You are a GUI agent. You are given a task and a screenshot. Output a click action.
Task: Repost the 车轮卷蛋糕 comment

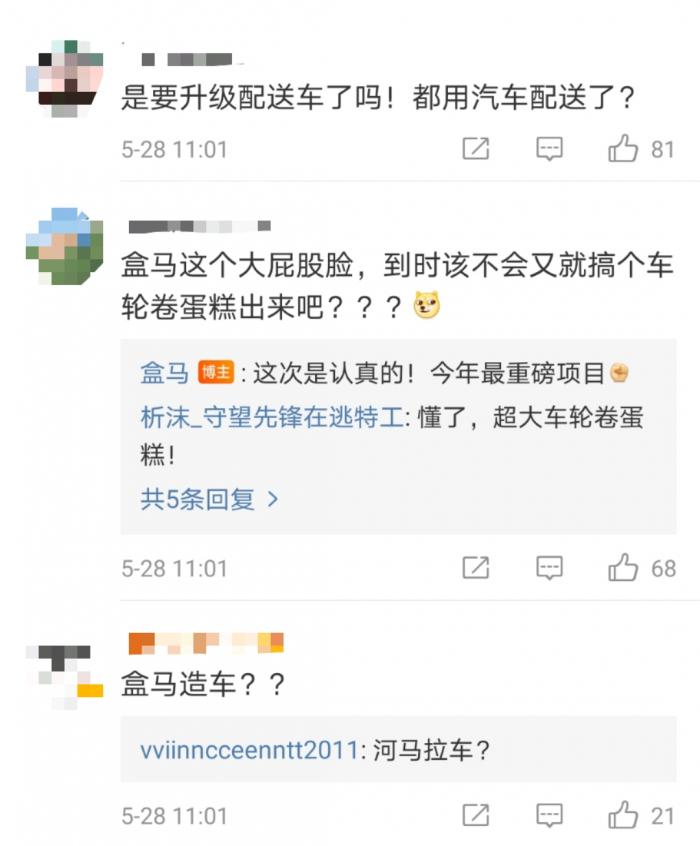click(476, 568)
